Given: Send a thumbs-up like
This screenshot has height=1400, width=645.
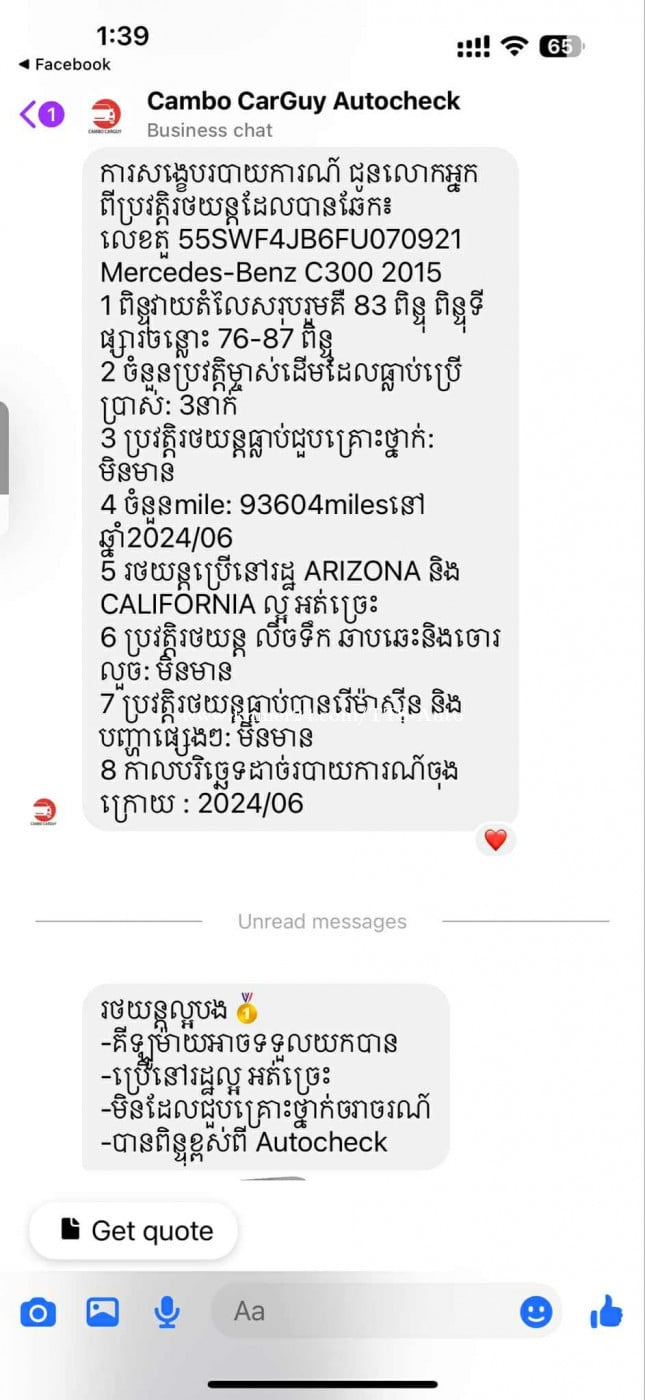Looking at the screenshot, I should pos(606,1311).
